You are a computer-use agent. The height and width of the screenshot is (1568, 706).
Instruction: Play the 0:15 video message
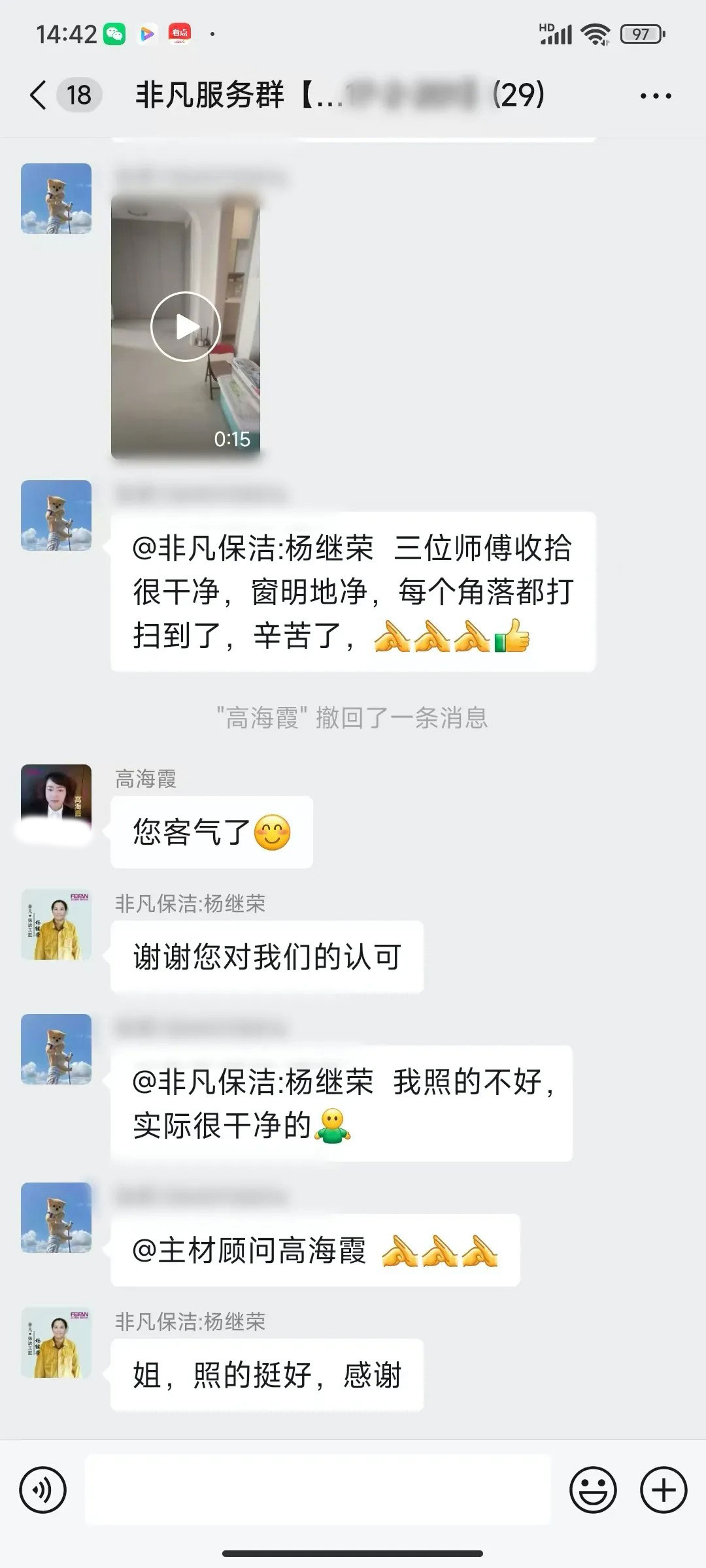(x=186, y=327)
